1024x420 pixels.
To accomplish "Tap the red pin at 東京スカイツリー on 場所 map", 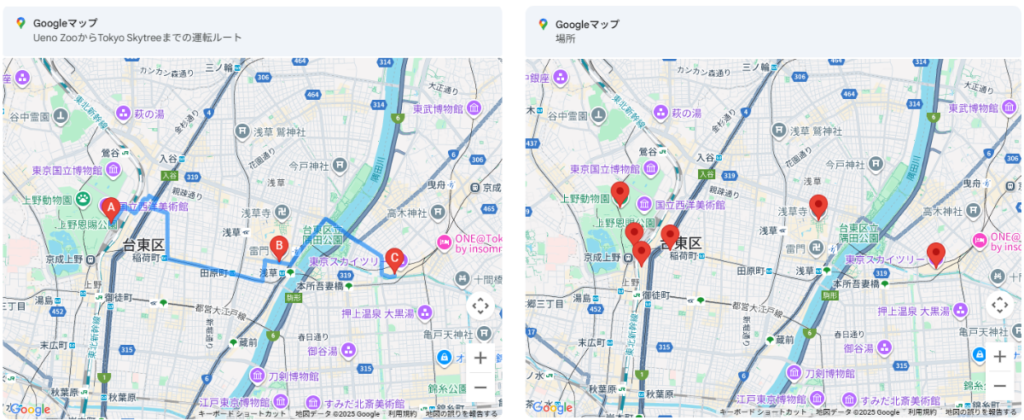I will 936,254.
